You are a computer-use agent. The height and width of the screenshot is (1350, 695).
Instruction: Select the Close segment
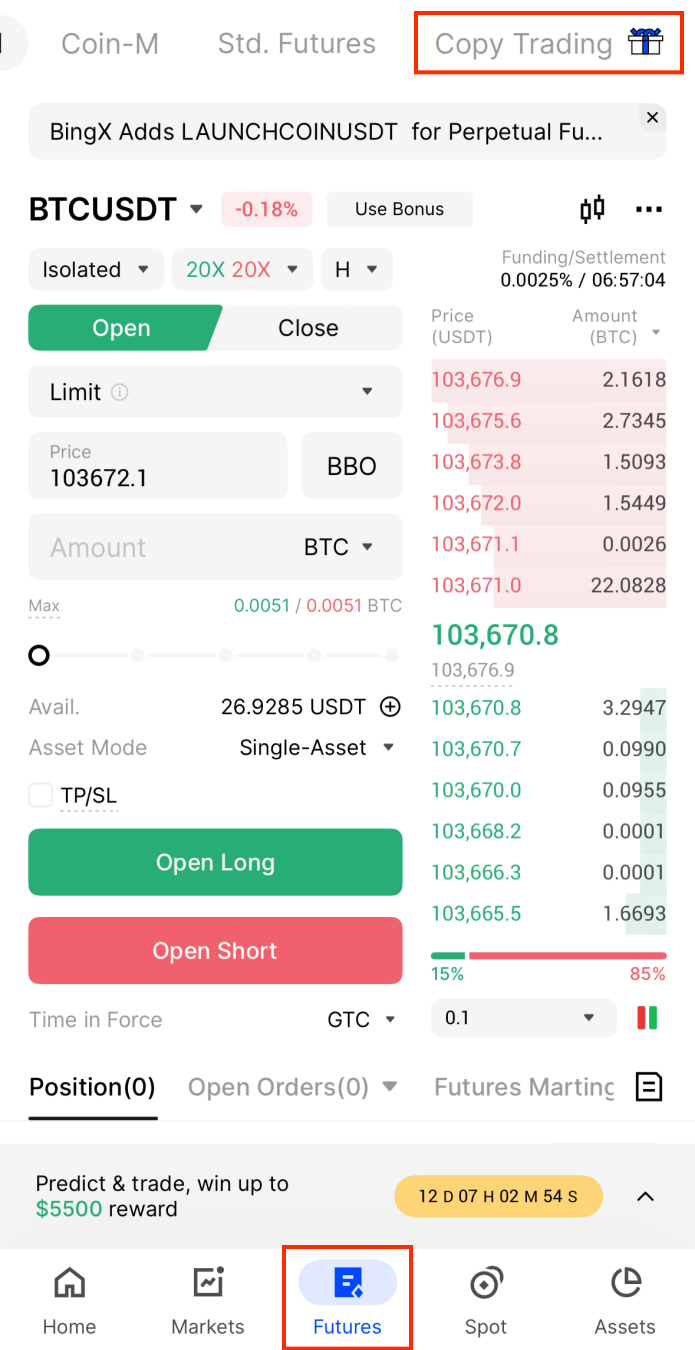coord(308,328)
